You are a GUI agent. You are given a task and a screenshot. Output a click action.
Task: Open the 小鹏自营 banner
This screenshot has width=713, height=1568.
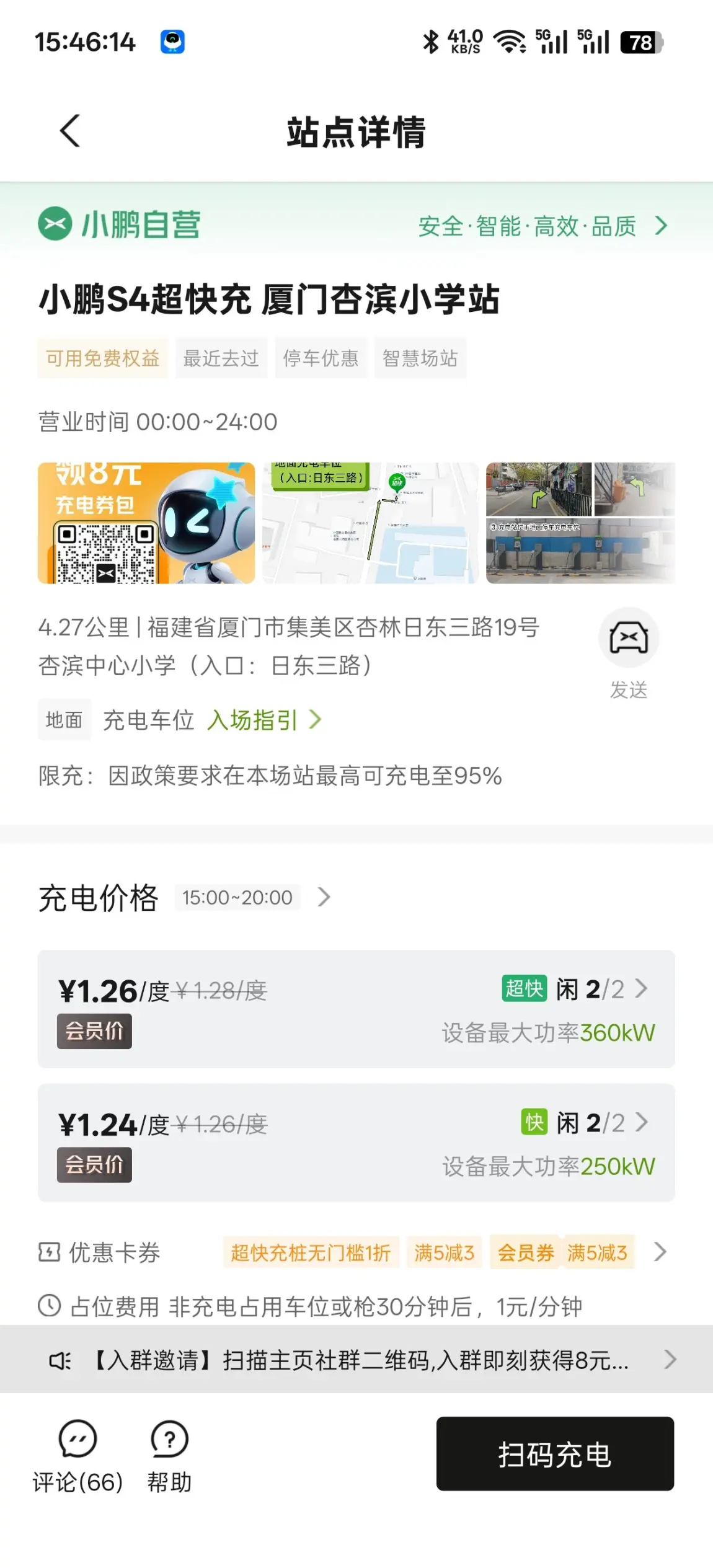click(356, 225)
